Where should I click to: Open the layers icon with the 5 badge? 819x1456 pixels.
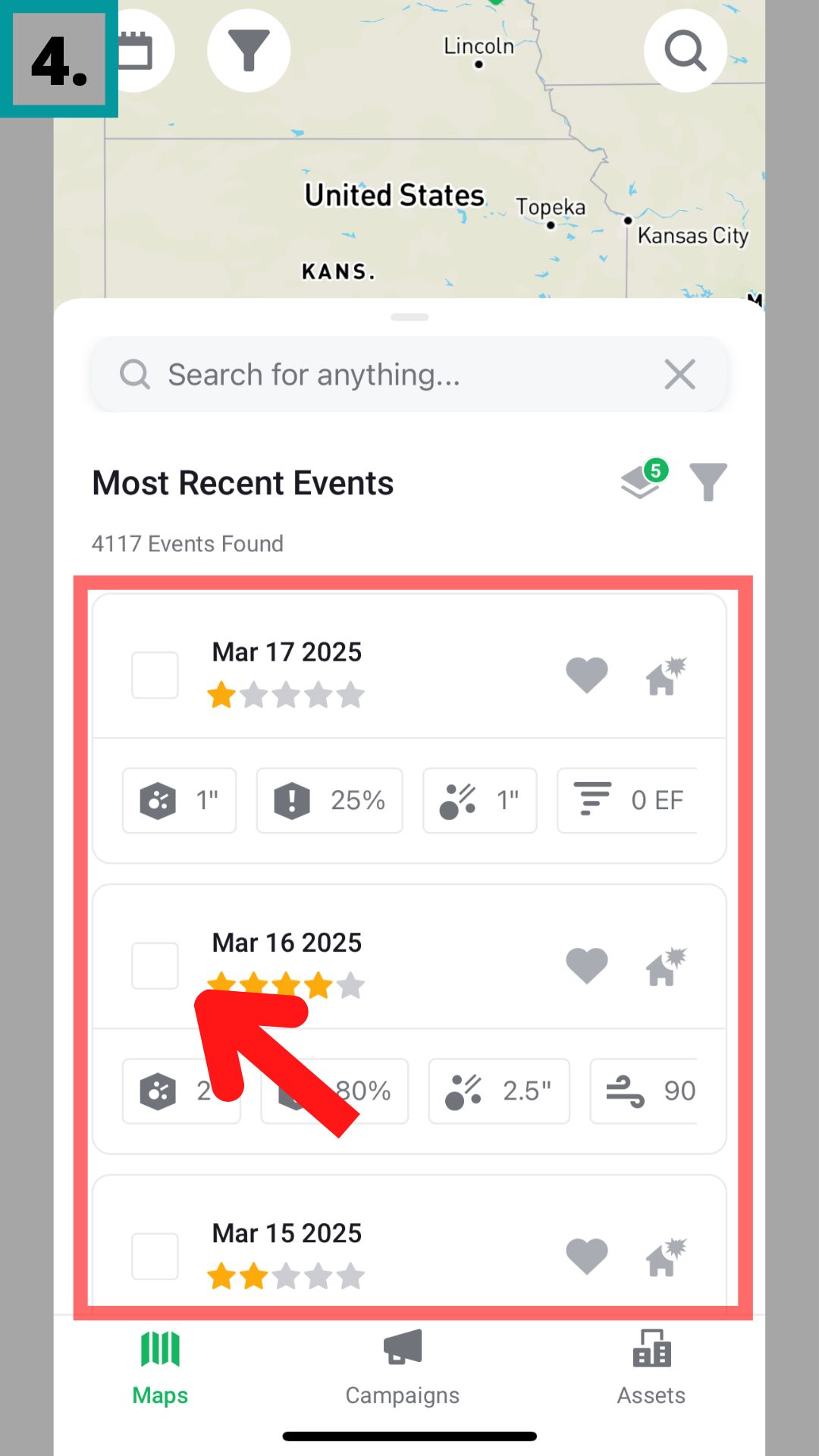click(x=642, y=481)
